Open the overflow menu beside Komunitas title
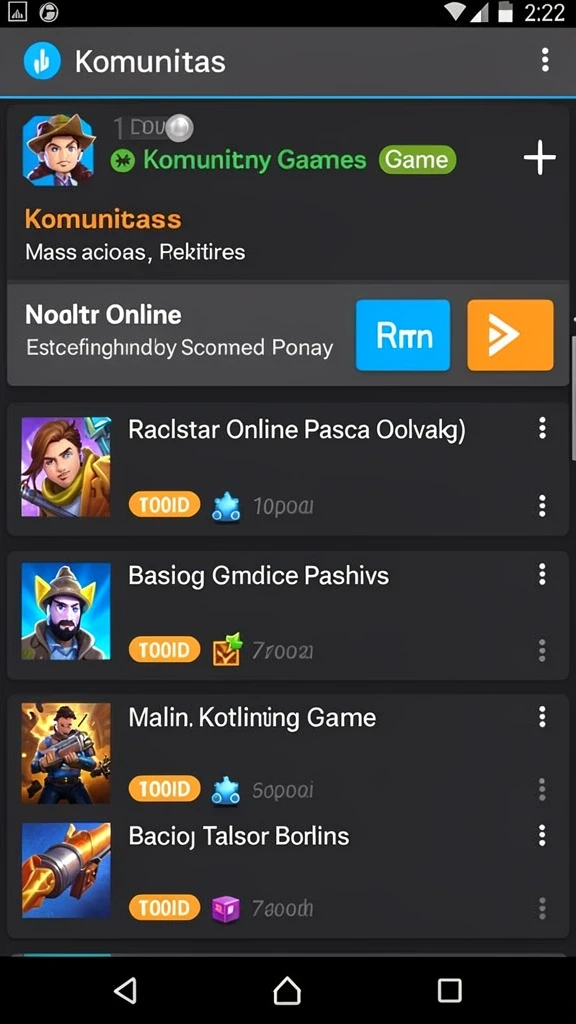 pyautogui.click(x=545, y=60)
